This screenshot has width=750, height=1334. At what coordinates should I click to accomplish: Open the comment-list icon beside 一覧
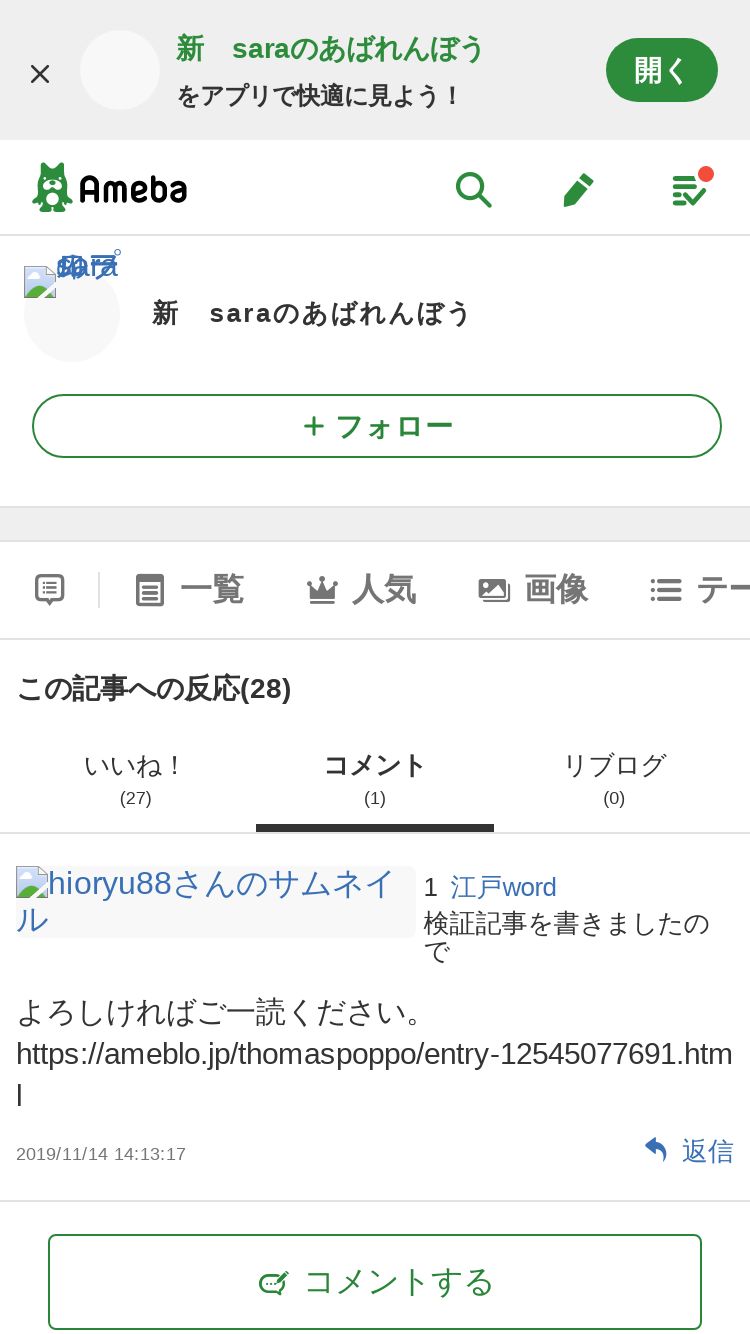click(x=50, y=590)
